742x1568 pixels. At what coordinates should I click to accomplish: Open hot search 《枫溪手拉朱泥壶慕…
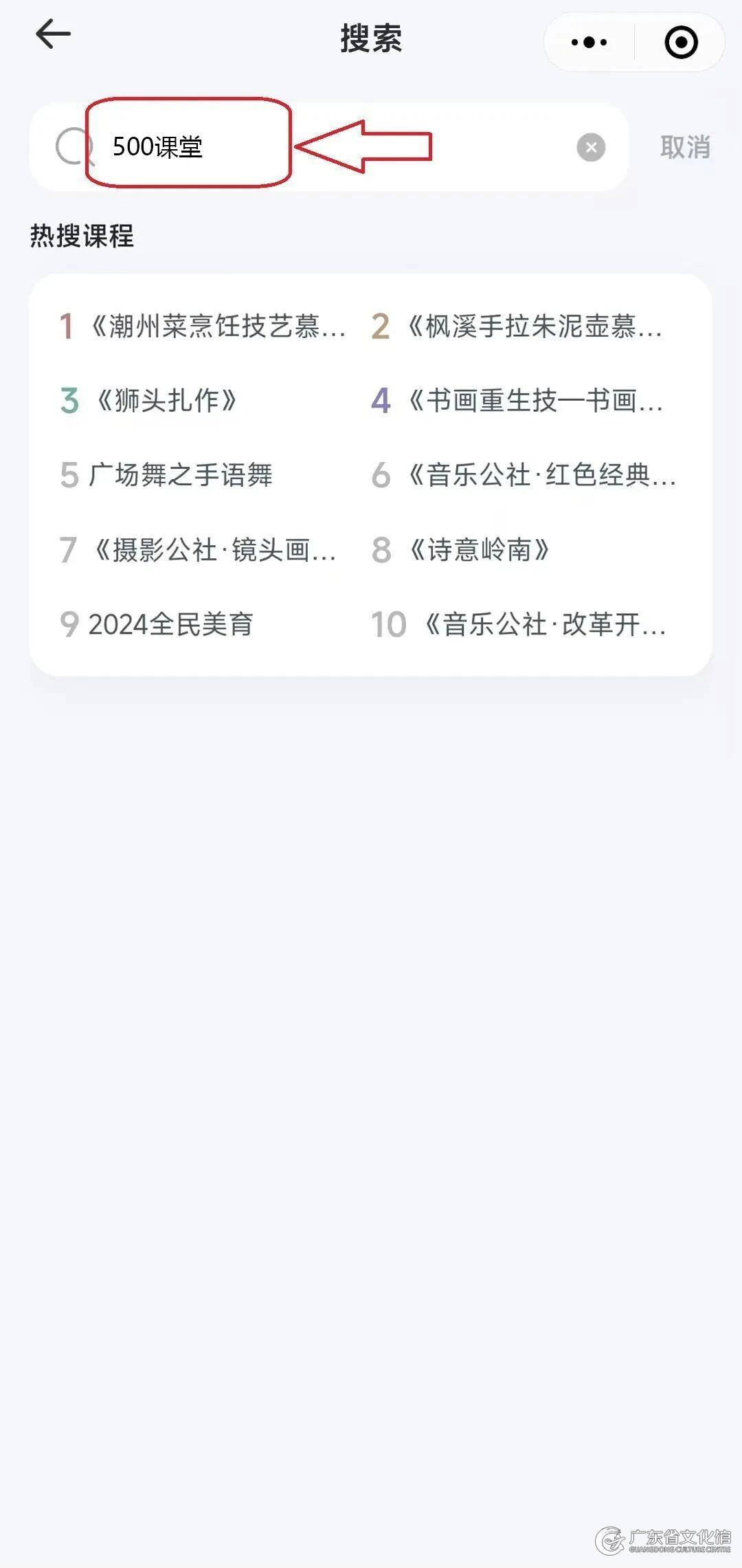click(533, 327)
